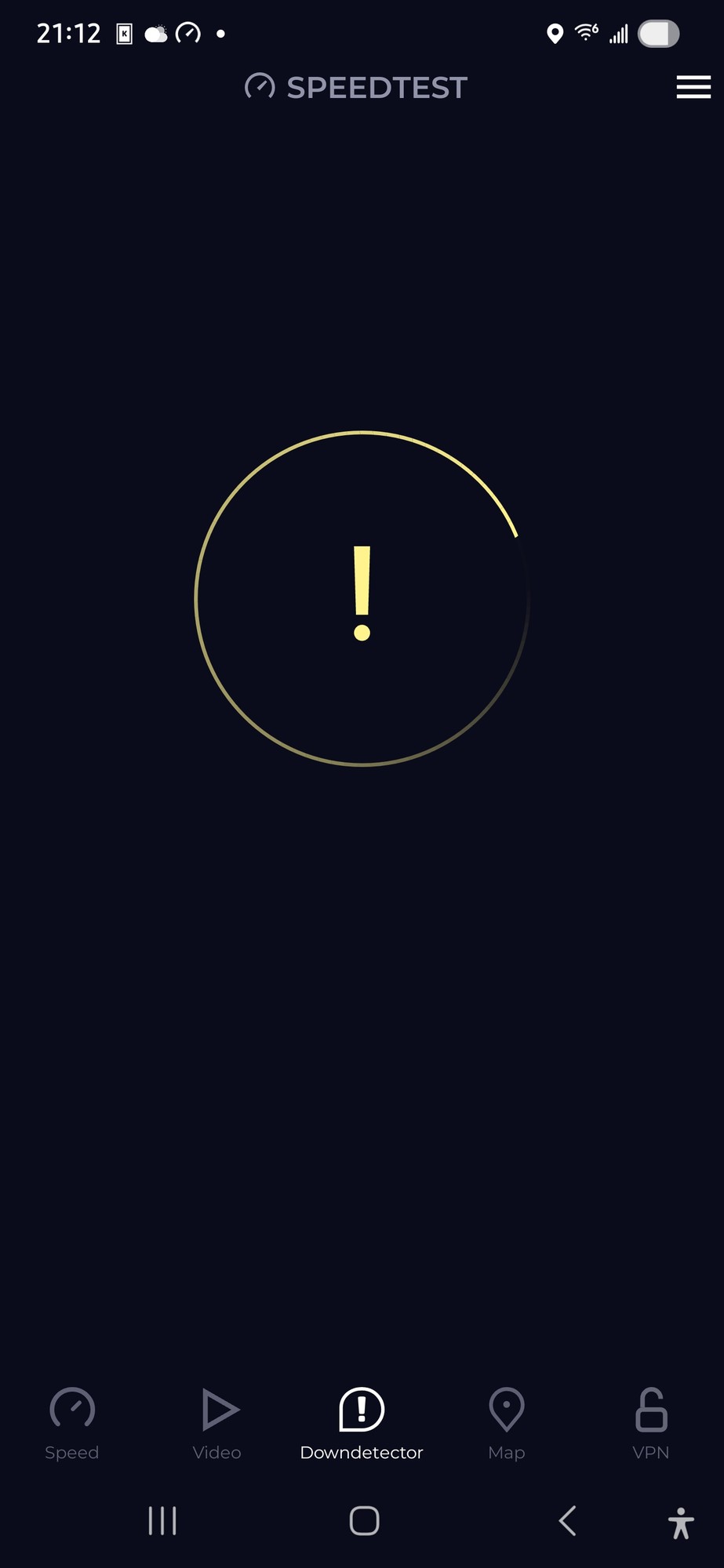Switch to the Speed tab
The width and height of the screenshot is (724, 1568).
[x=72, y=1423]
